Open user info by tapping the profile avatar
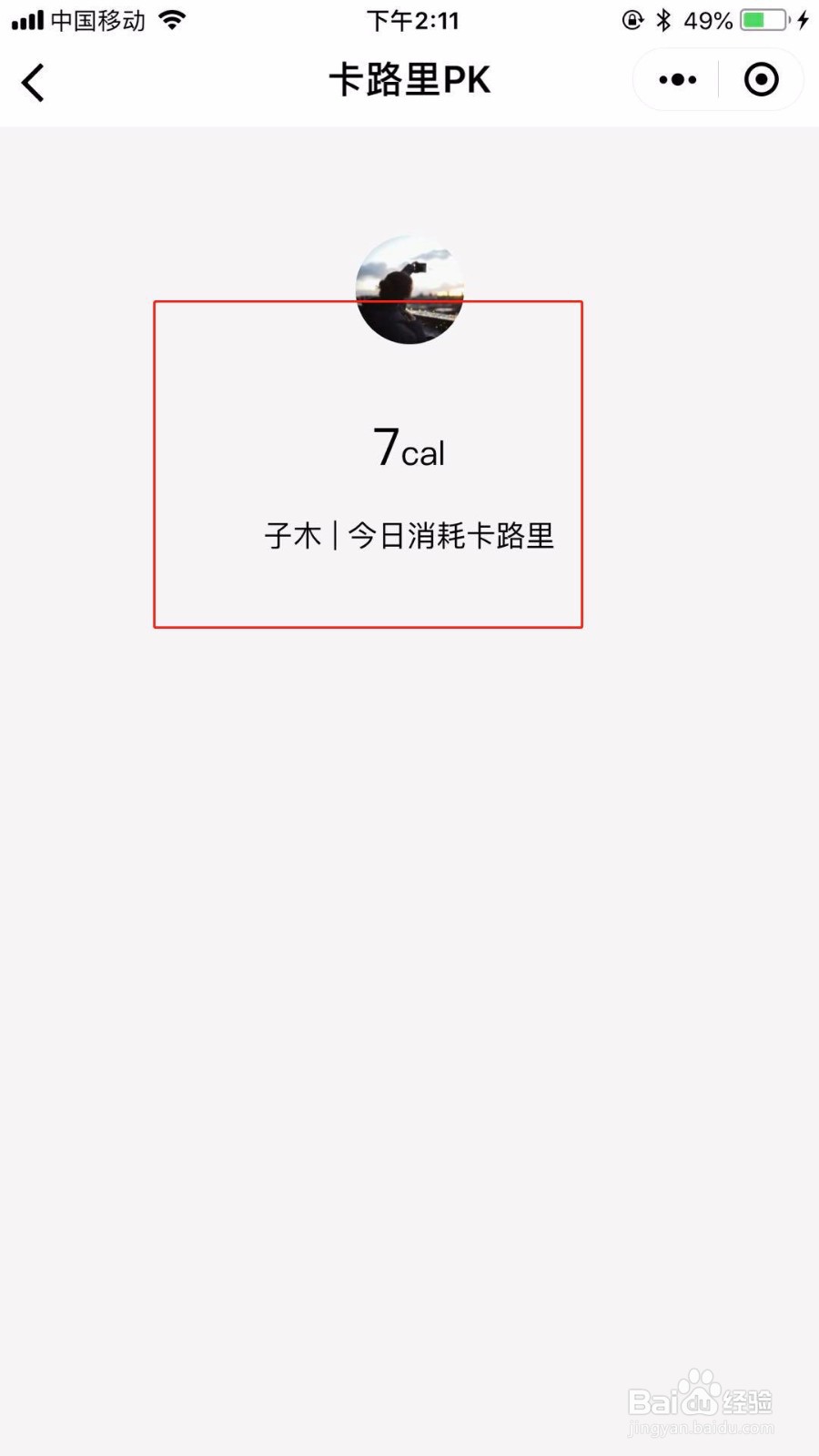 tap(409, 289)
